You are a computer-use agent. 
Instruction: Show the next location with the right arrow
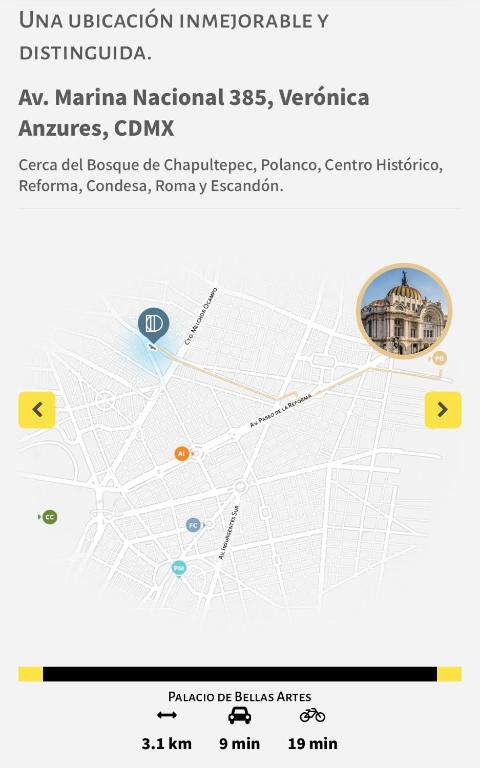(443, 409)
